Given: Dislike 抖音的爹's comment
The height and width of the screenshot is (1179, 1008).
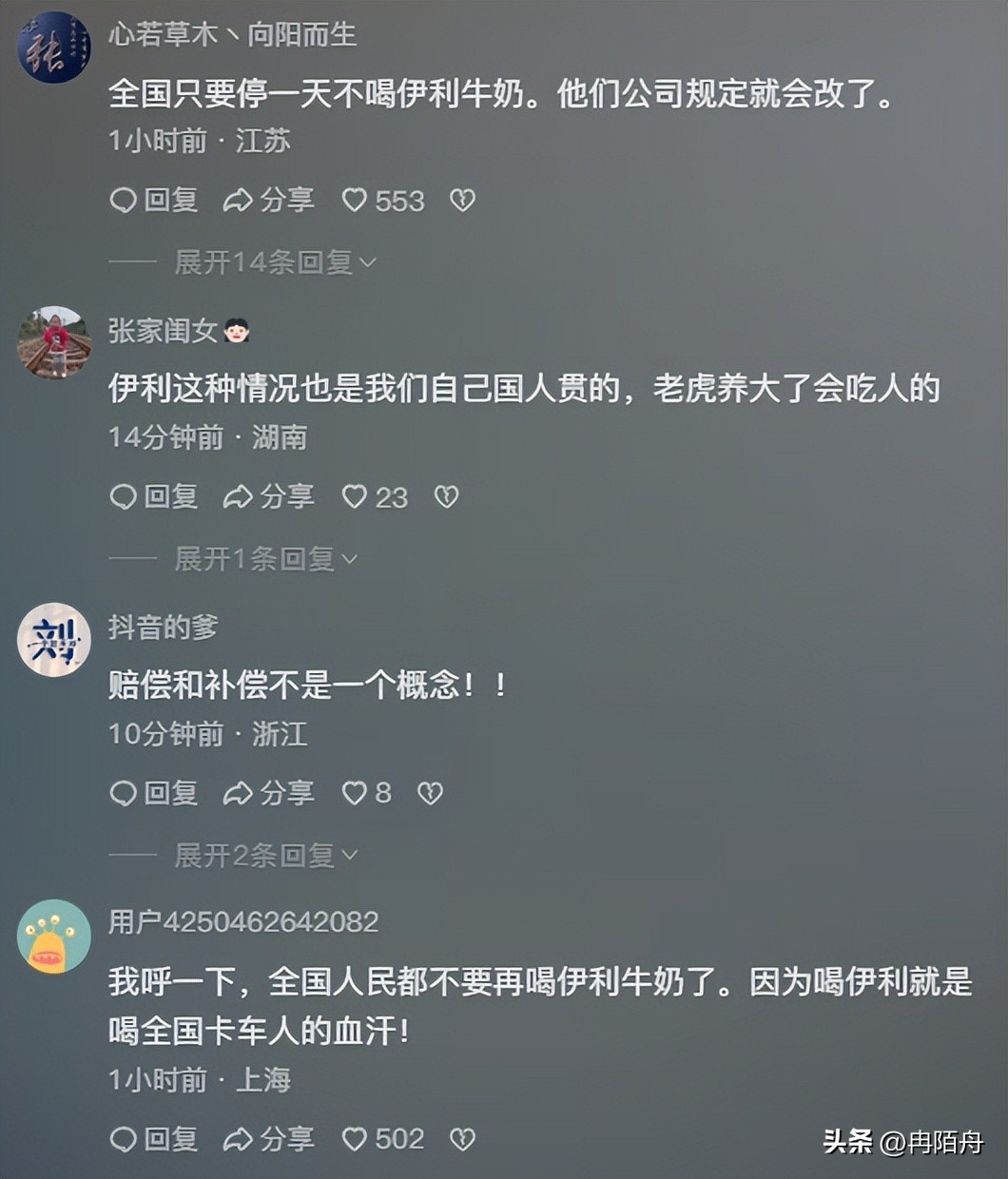Looking at the screenshot, I should click(430, 793).
